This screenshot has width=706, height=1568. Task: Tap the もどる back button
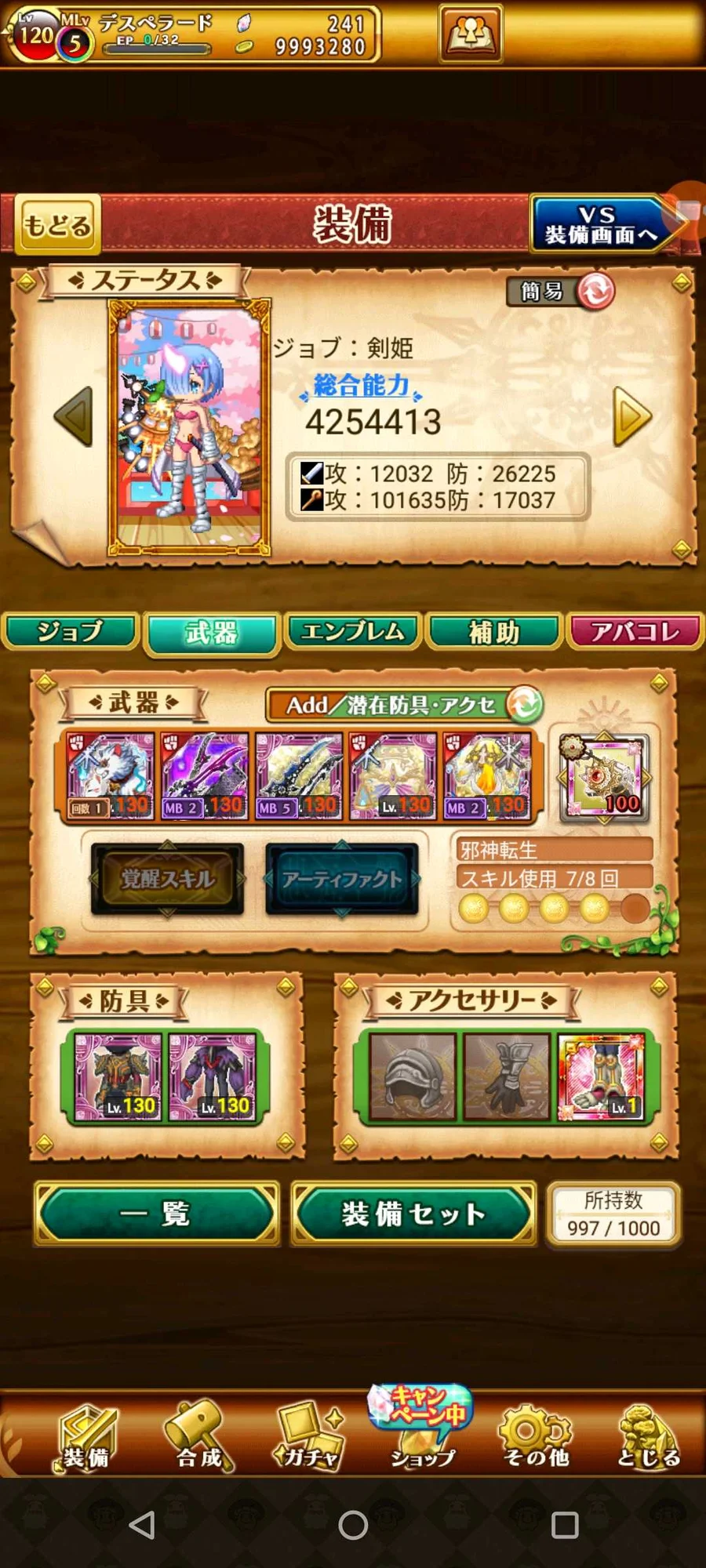[x=58, y=225]
